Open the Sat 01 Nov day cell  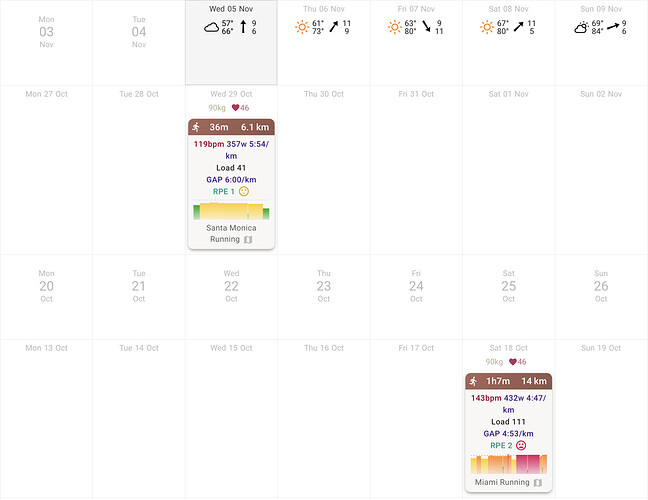point(508,170)
